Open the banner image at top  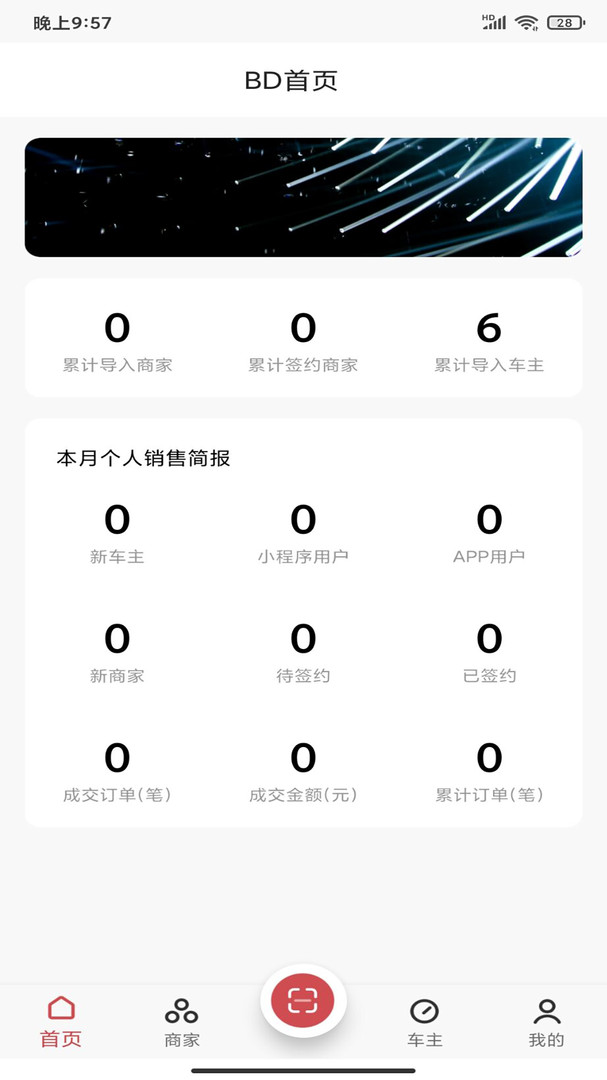(x=303, y=197)
